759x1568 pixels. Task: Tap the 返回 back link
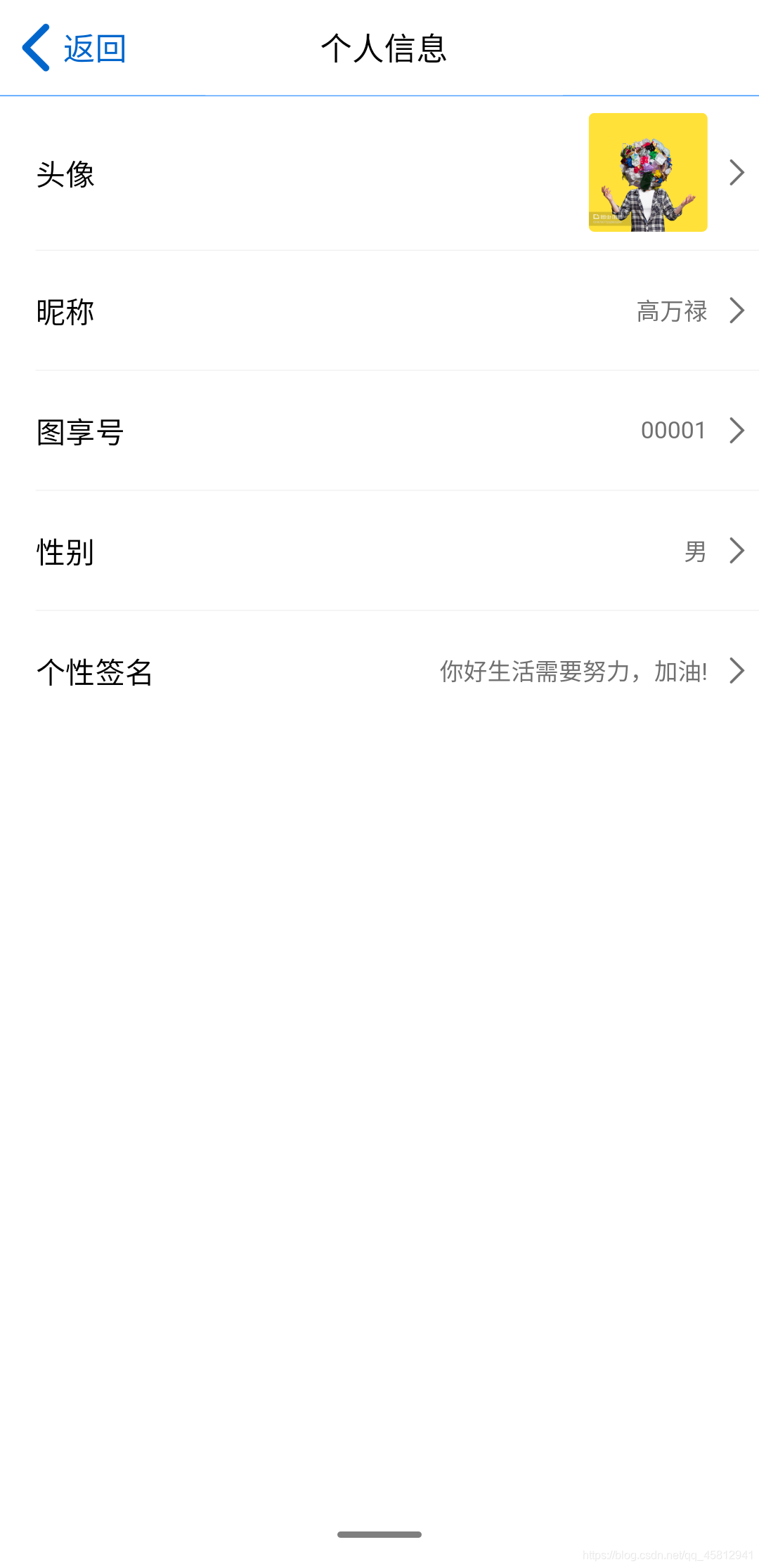coord(93,48)
